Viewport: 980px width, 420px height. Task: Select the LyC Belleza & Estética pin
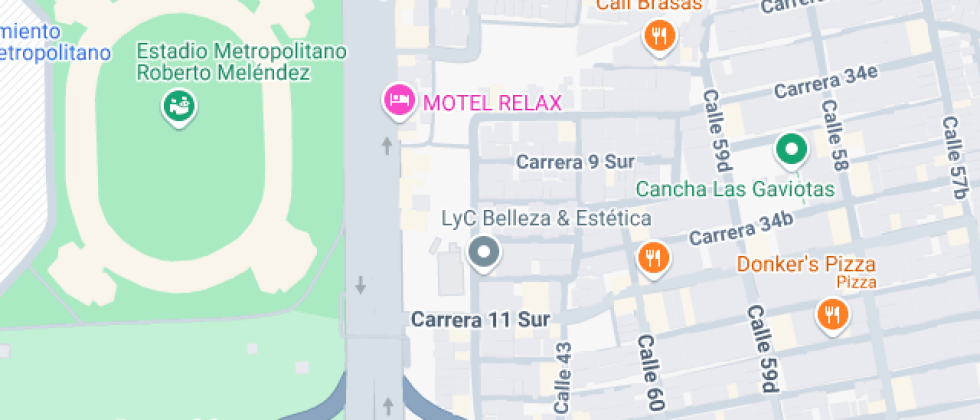point(484,254)
